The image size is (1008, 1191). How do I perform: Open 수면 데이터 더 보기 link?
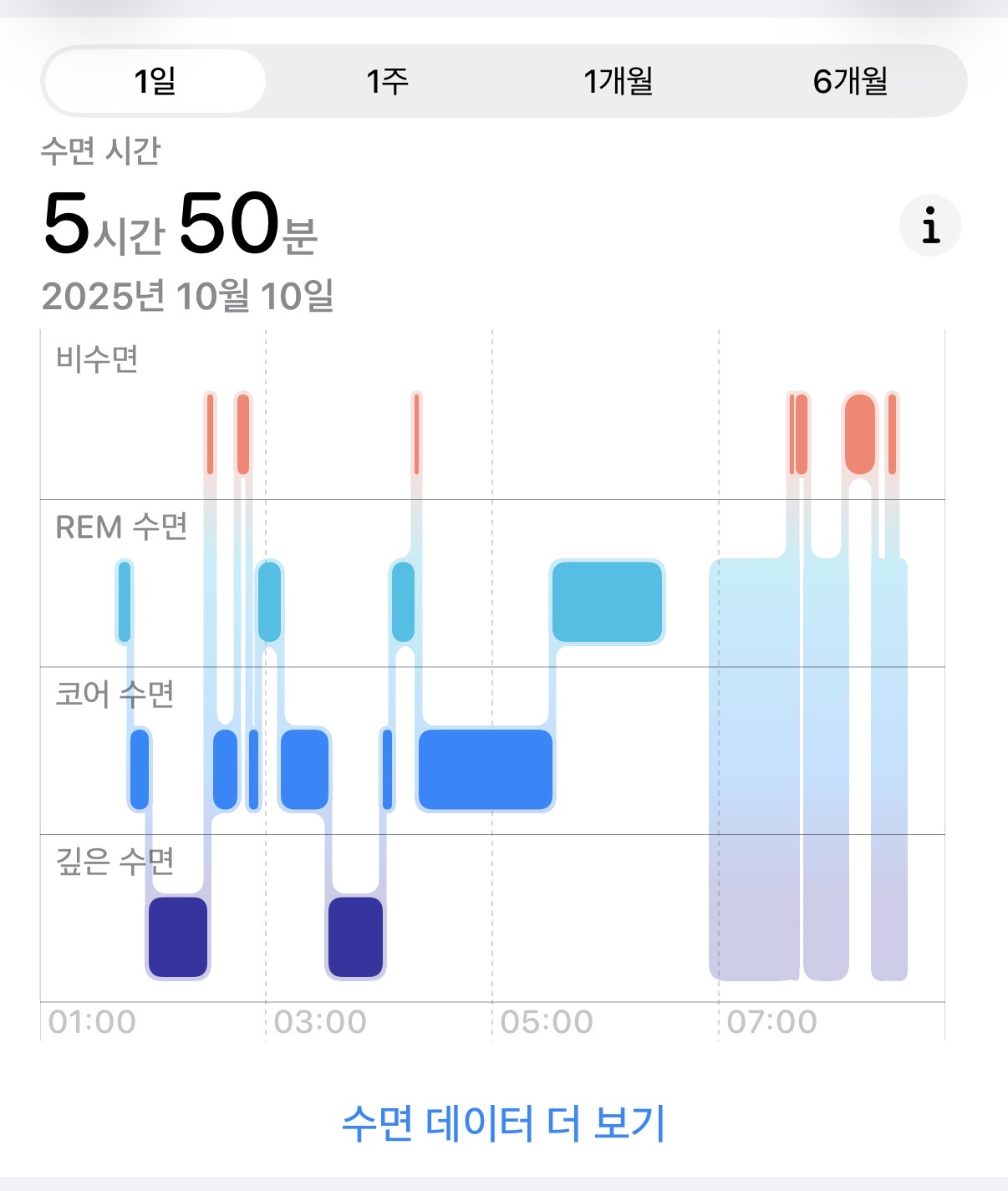(x=503, y=1122)
